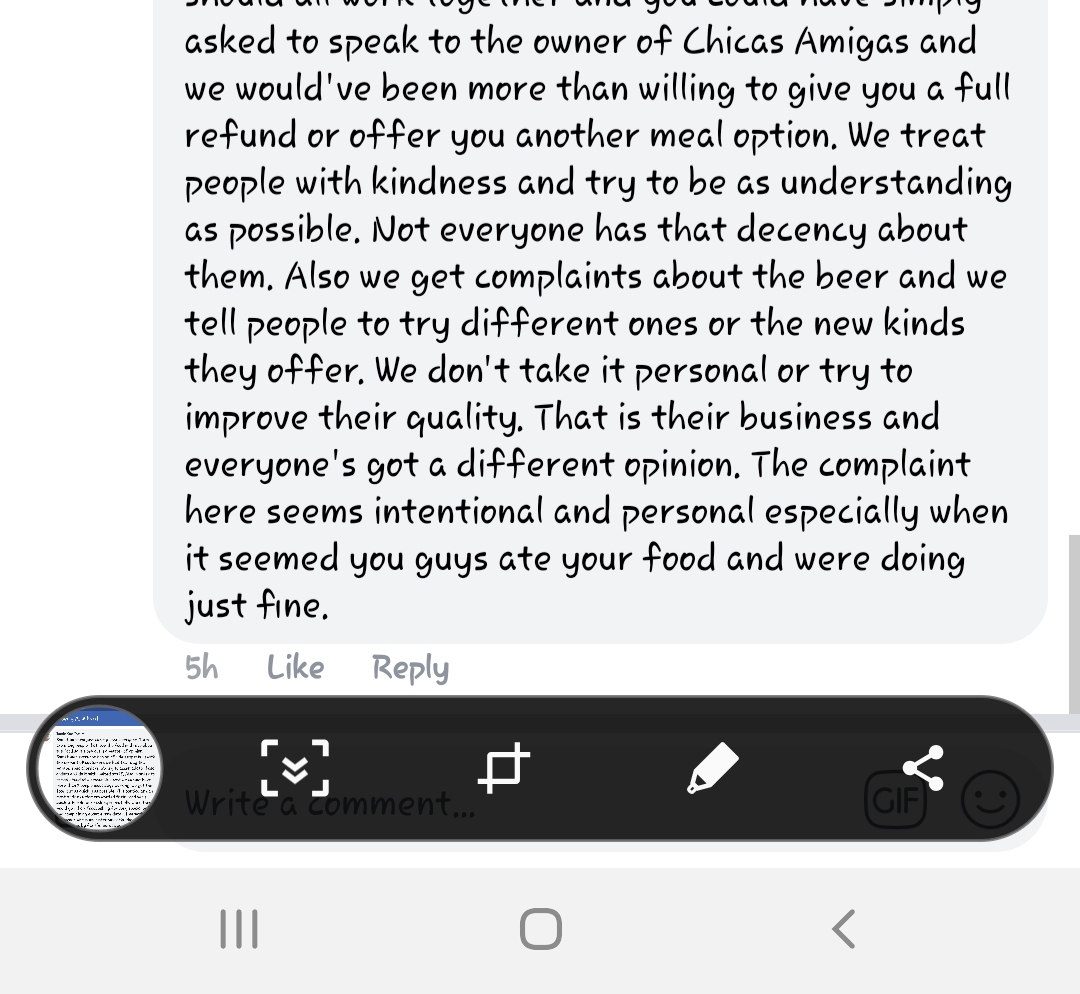Start scroll capture of the screenshot

[295, 768]
